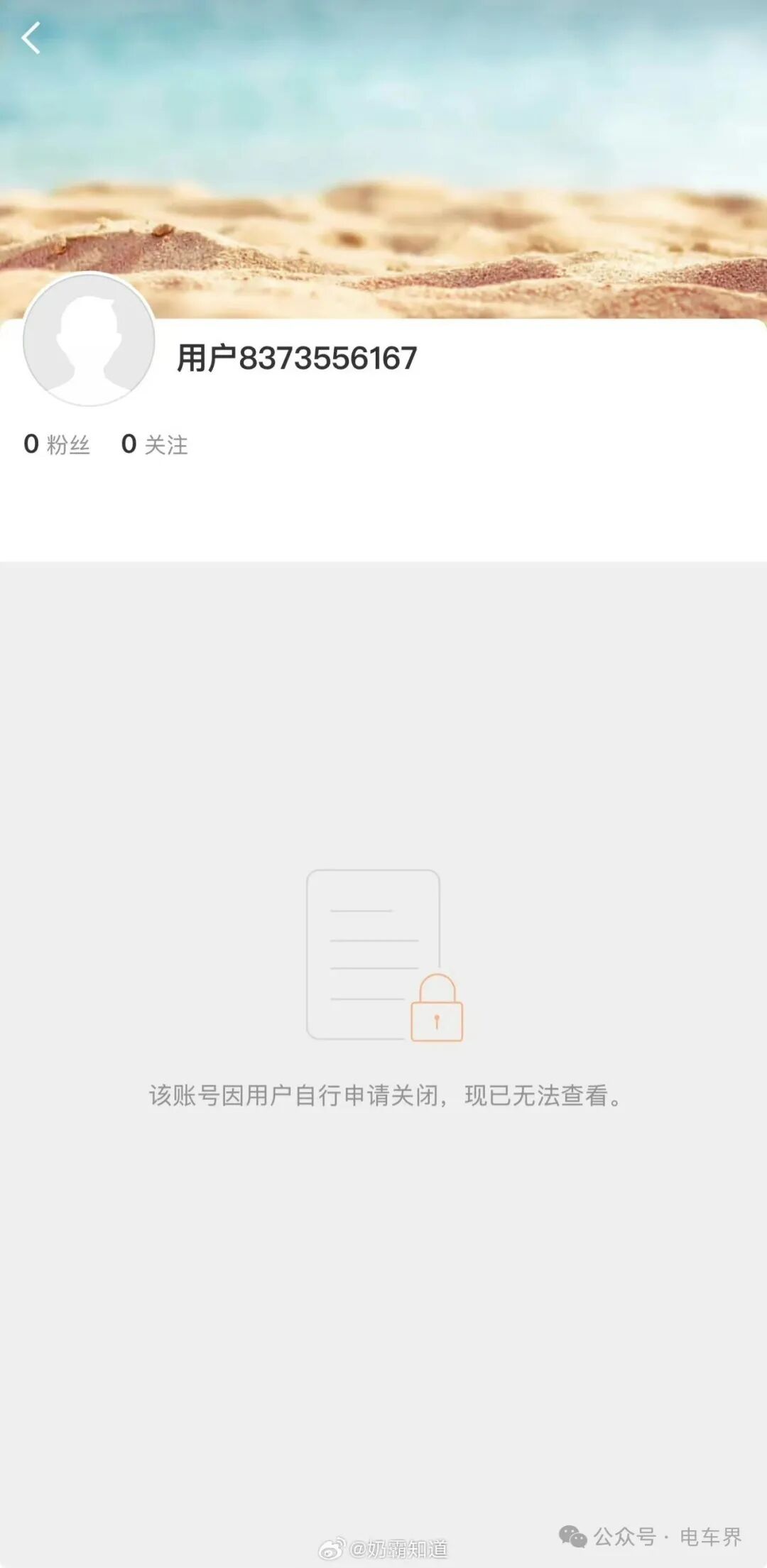Go back using the top-left arrow
This screenshot has width=767, height=1568.
click(31, 38)
